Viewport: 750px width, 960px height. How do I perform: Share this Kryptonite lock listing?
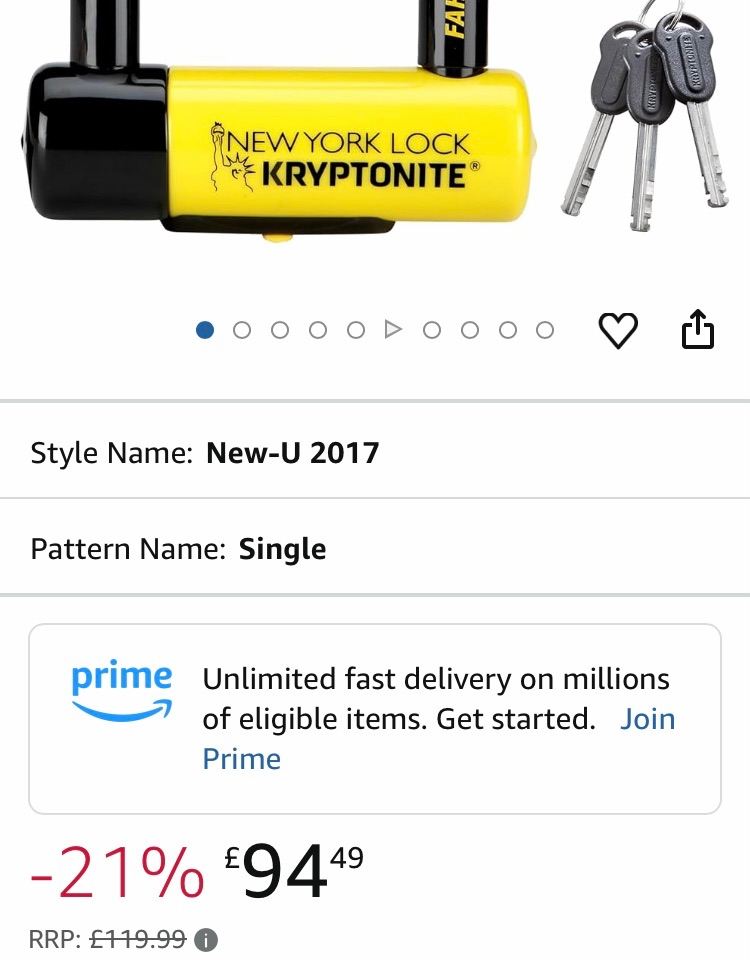coord(698,329)
